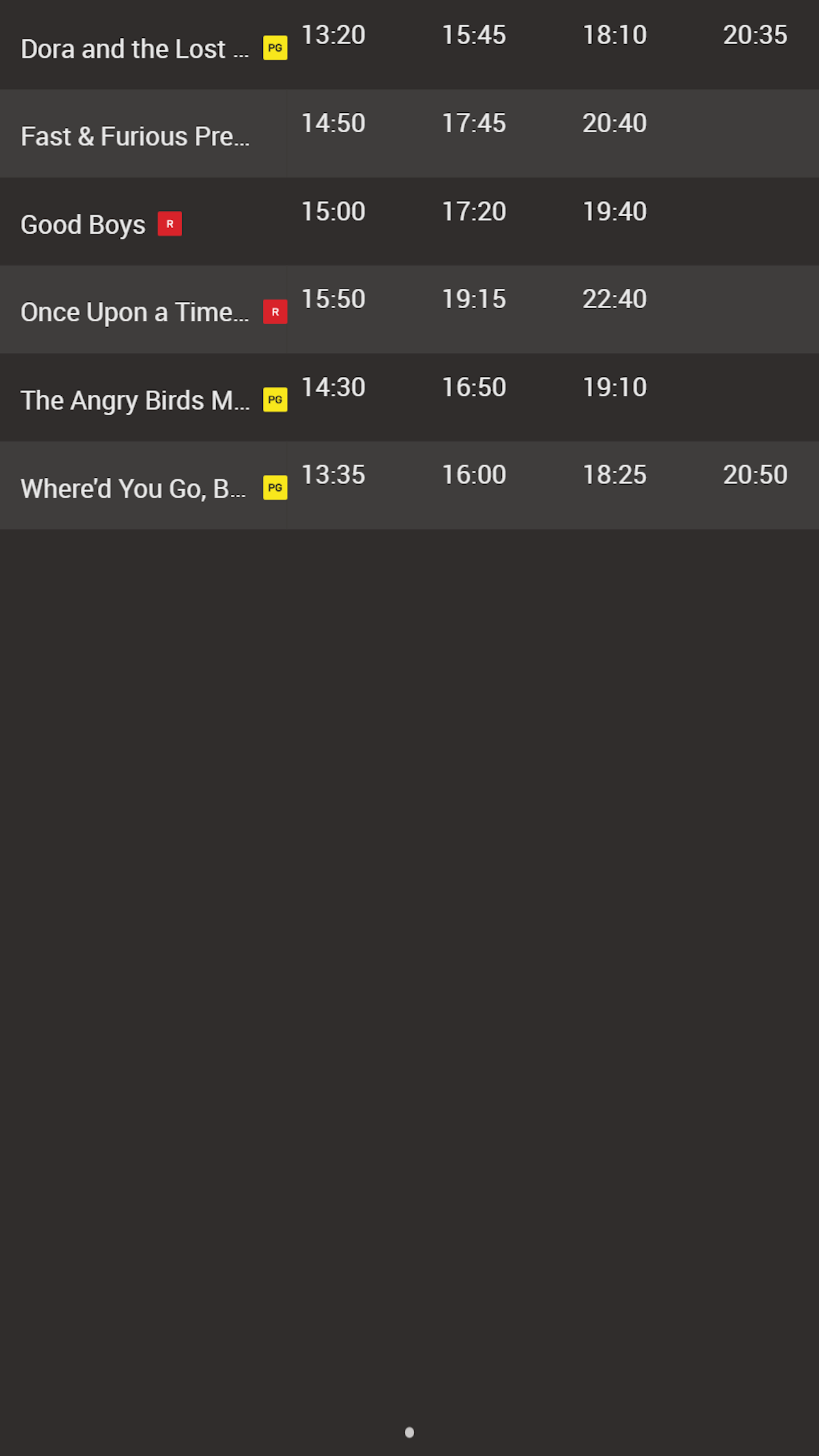Choose the 16:00 Where'd You Go showtime
819x1456 pixels.
(x=473, y=475)
